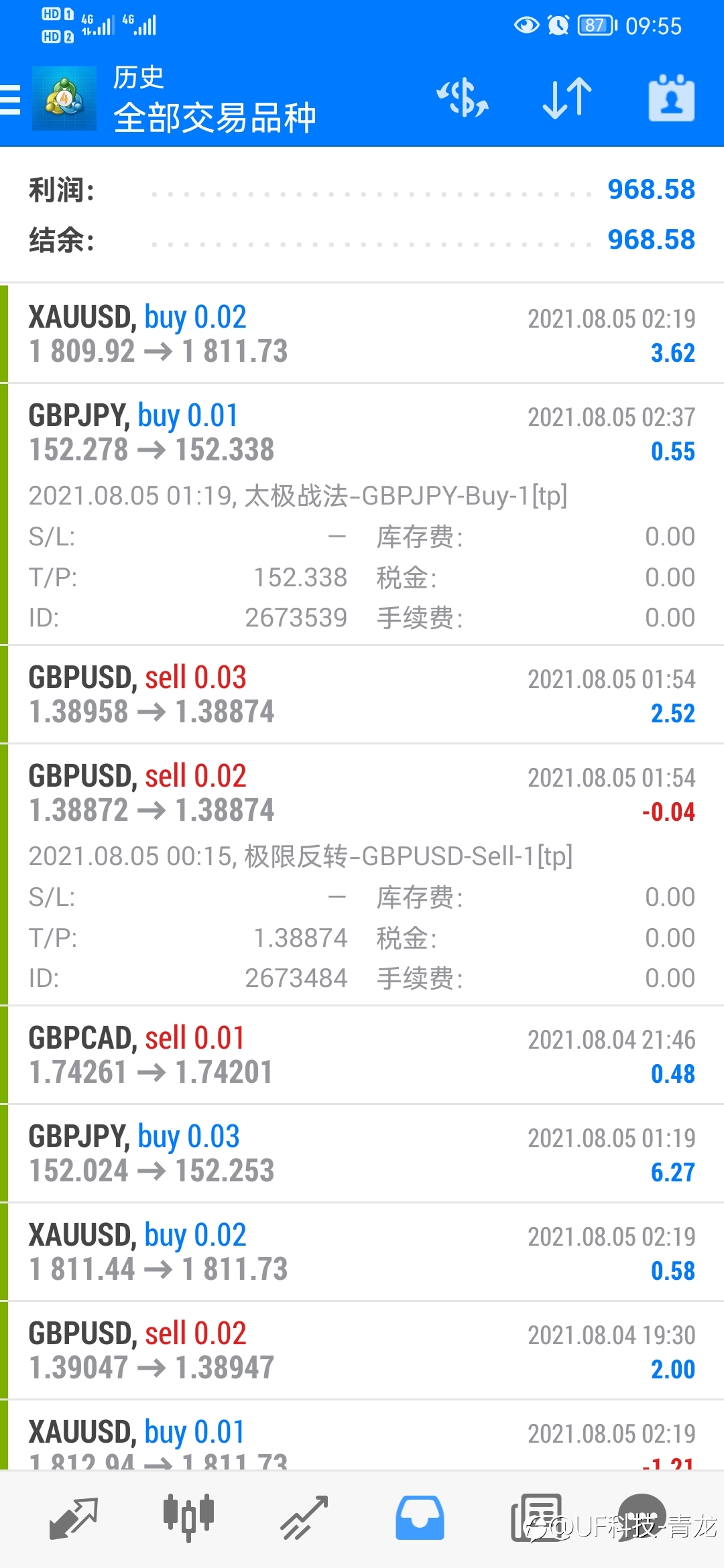Open the symbol filter dollar icon
The width and height of the screenshot is (724, 1568).
pos(463,99)
